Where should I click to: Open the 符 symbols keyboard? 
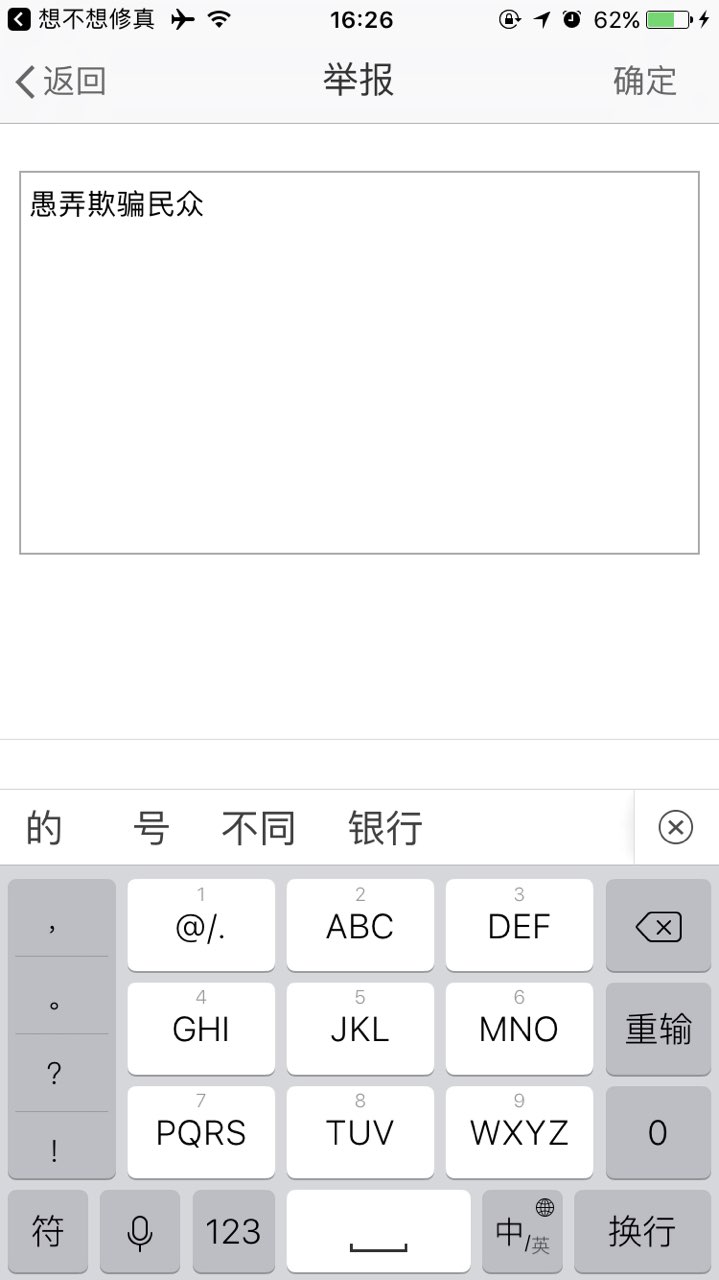(48, 1231)
